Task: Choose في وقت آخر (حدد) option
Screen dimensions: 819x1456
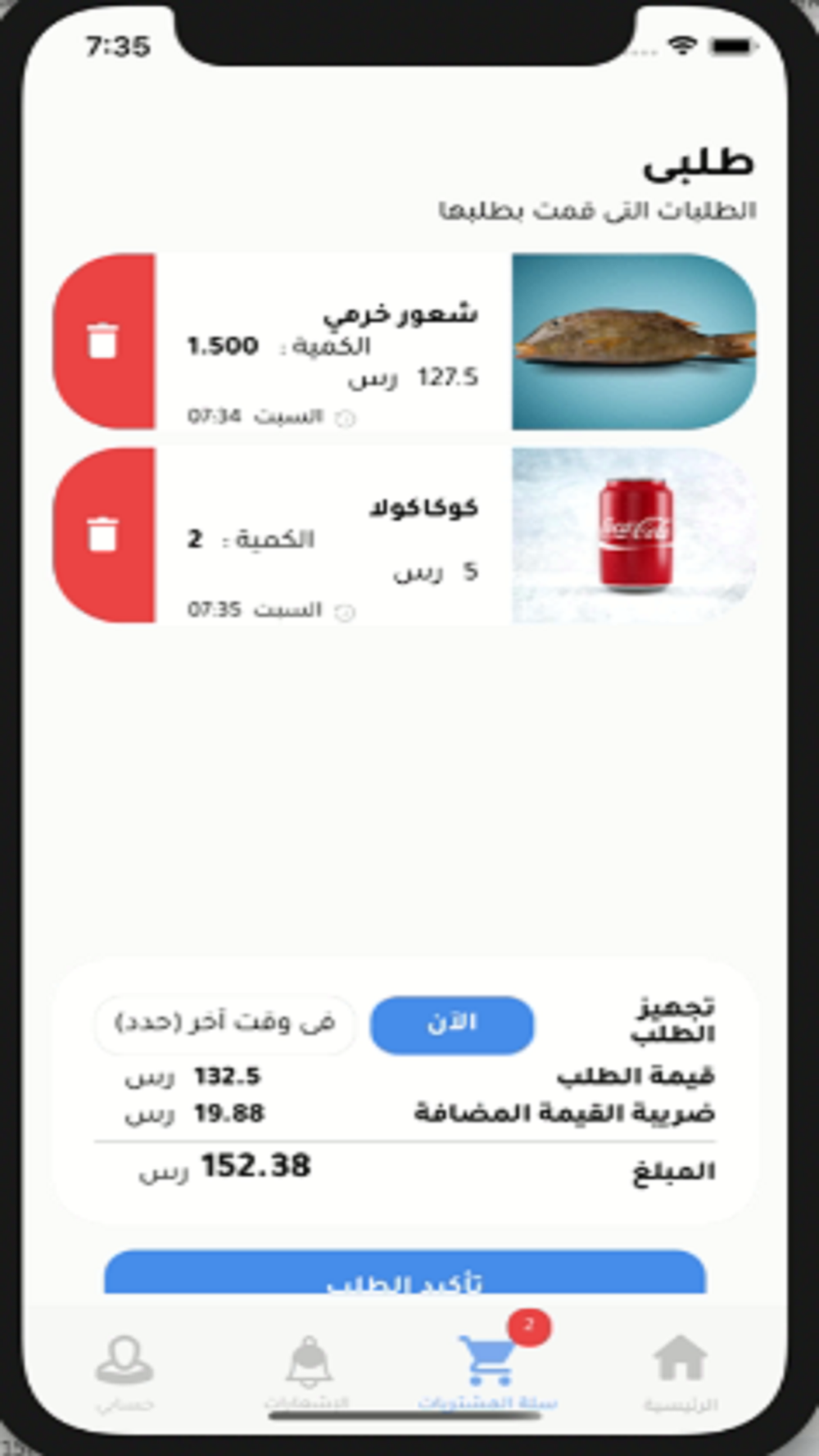Action: coord(225,1024)
